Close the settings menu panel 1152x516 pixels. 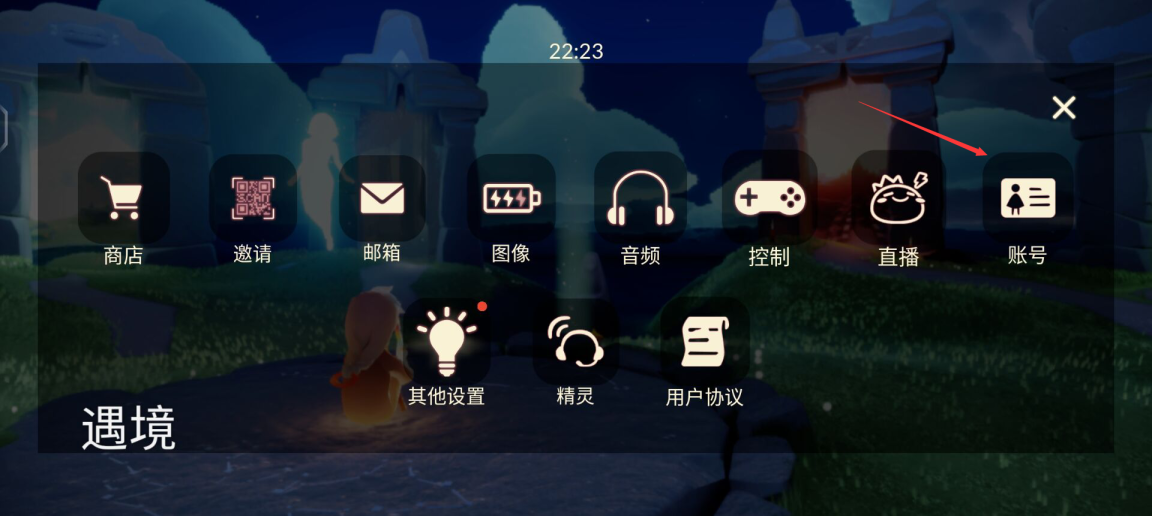(1064, 108)
